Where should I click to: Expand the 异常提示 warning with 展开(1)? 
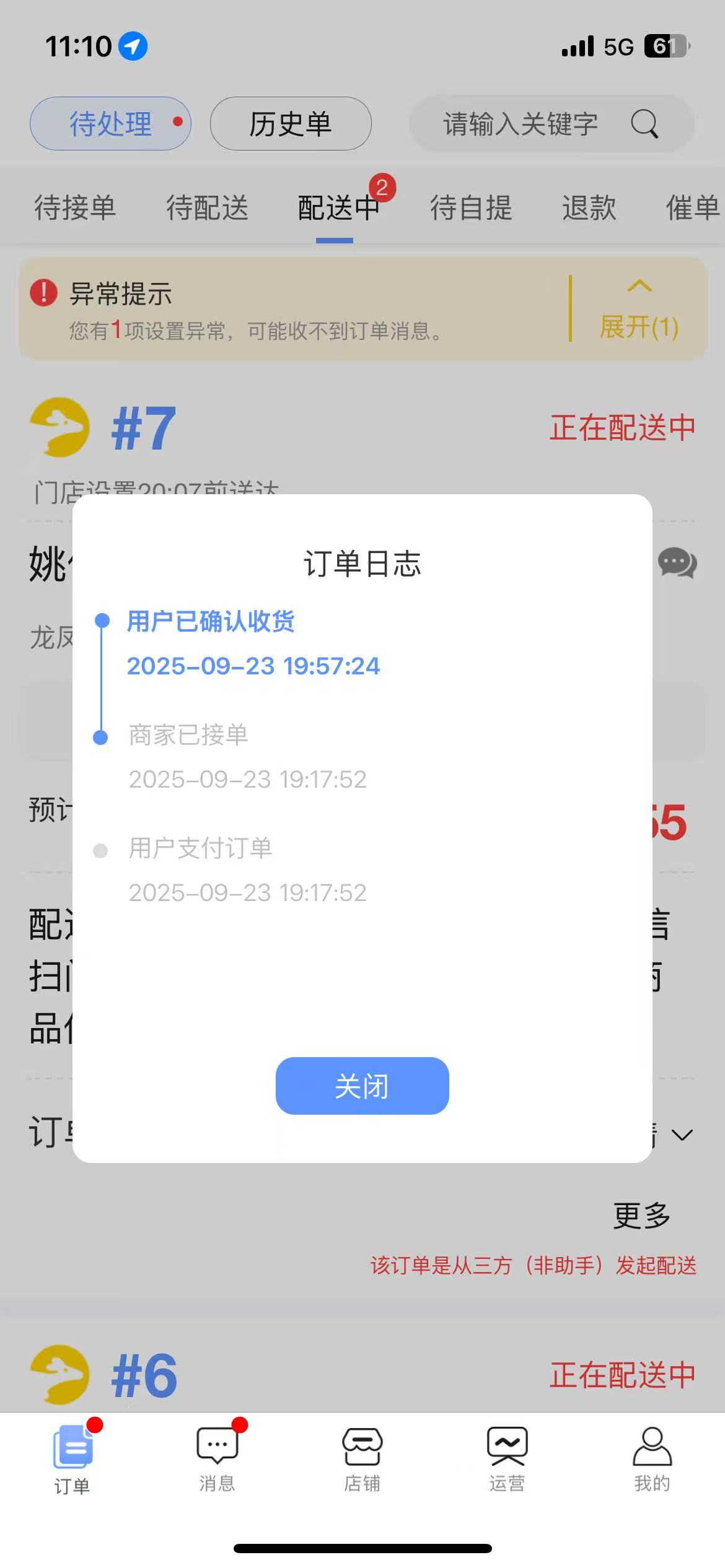click(639, 310)
